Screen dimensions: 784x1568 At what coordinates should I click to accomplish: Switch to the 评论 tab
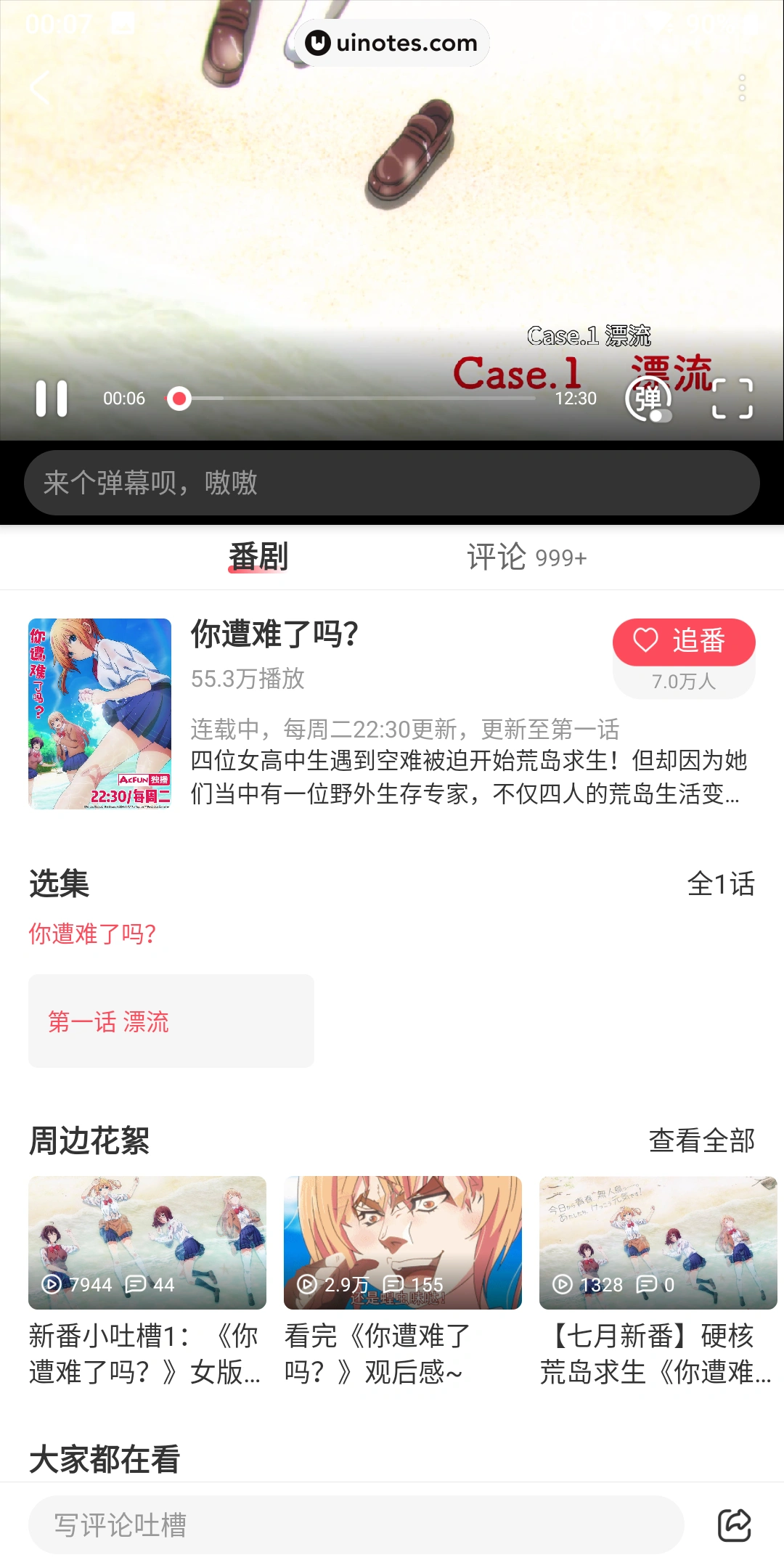pos(526,558)
